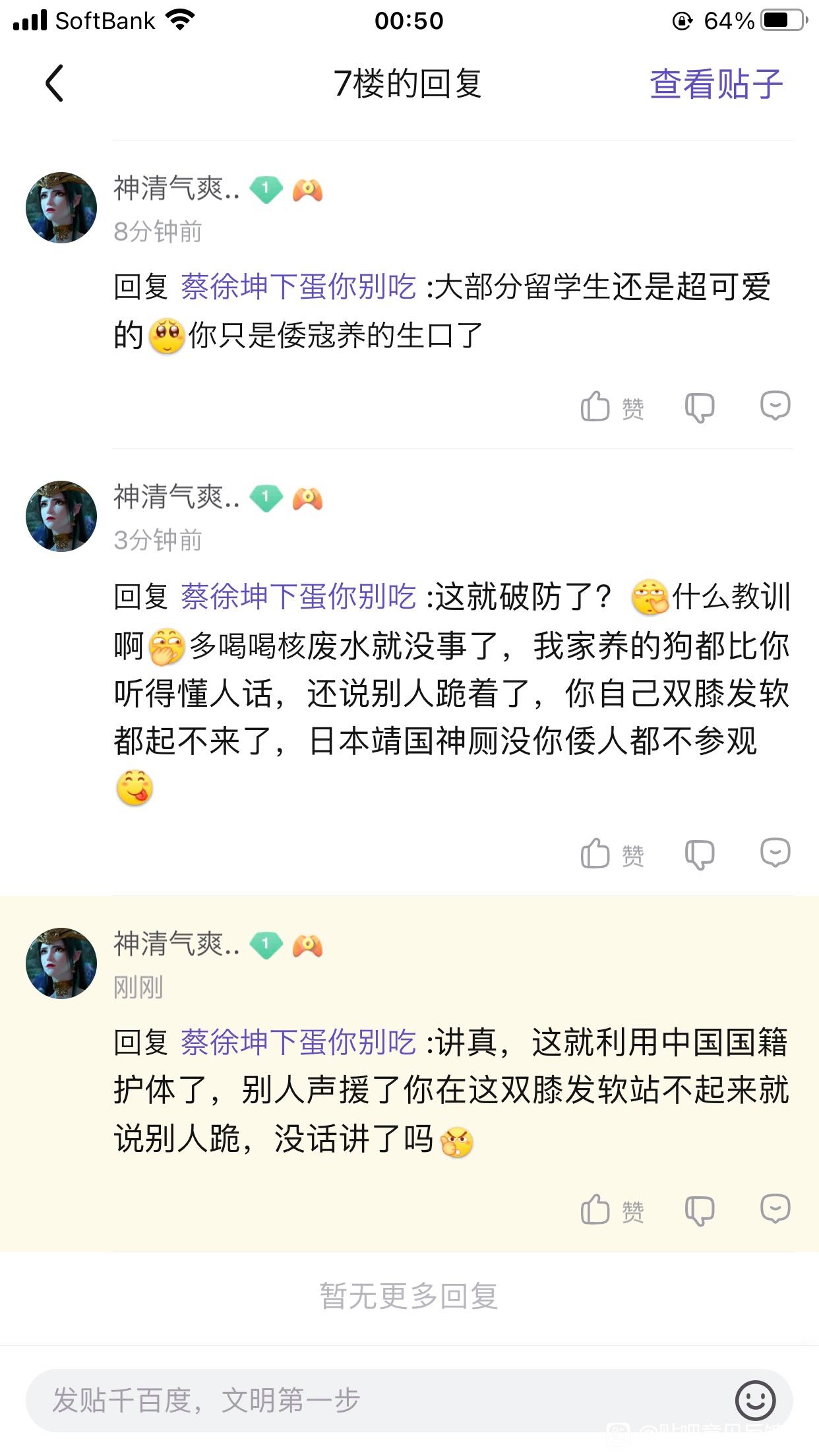819x1456 pixels.
Task: Comment on the reply posted 刚刚
Action: [x=775, y=1209]
